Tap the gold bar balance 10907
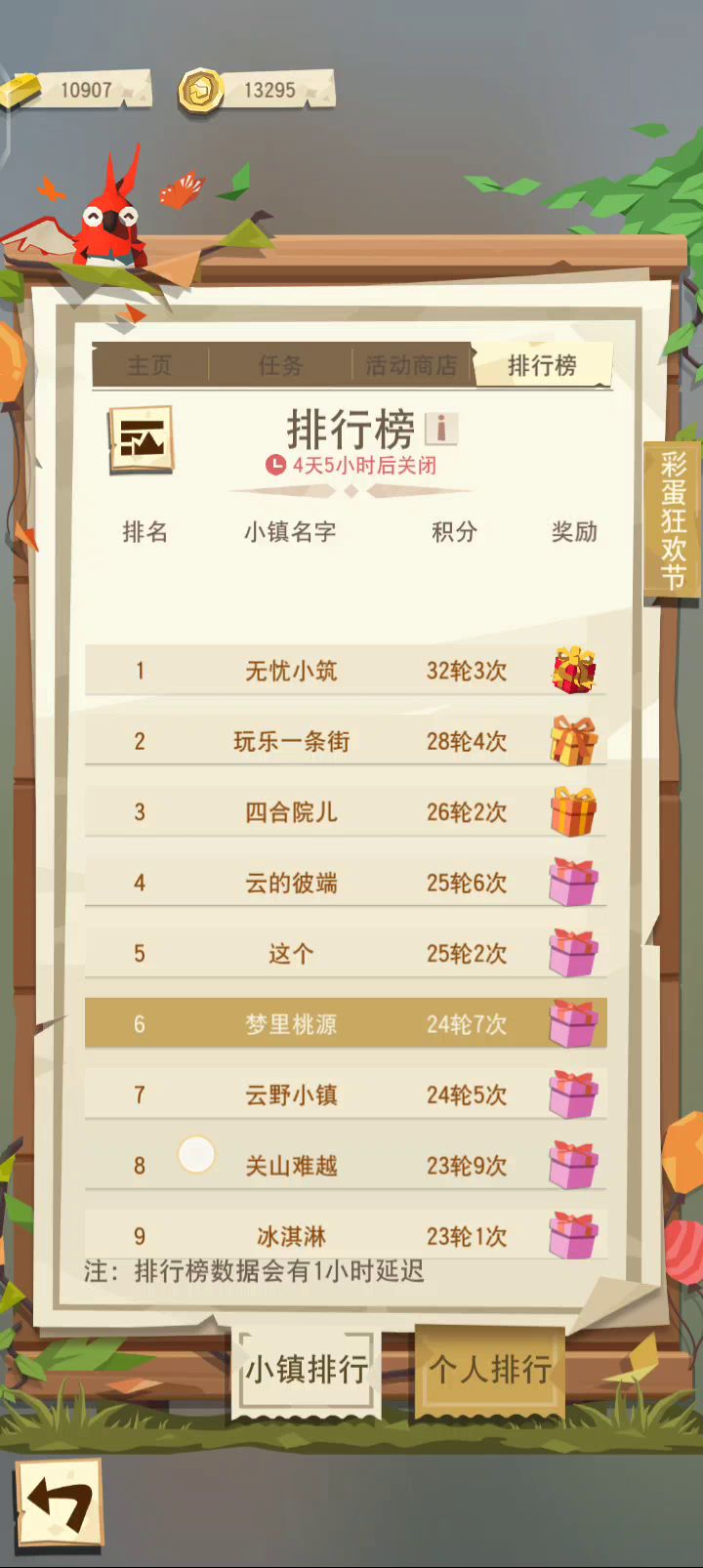Image resolution: width=703 pixels, height=1568 pixels. pos(80,90)
